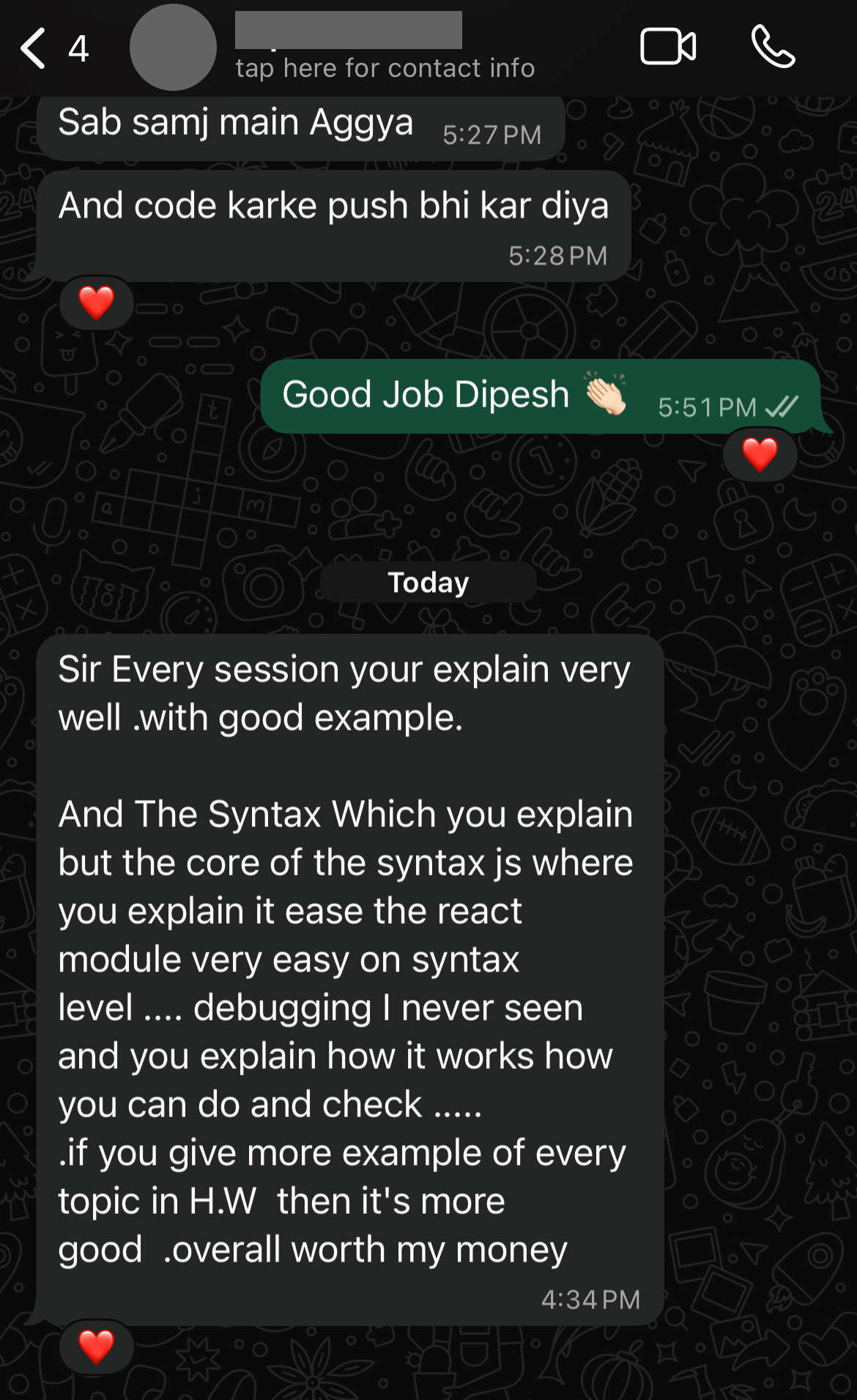This screenshot has height=1400, width=857.
Task: Start a voice call
Action: pos(773,47)
